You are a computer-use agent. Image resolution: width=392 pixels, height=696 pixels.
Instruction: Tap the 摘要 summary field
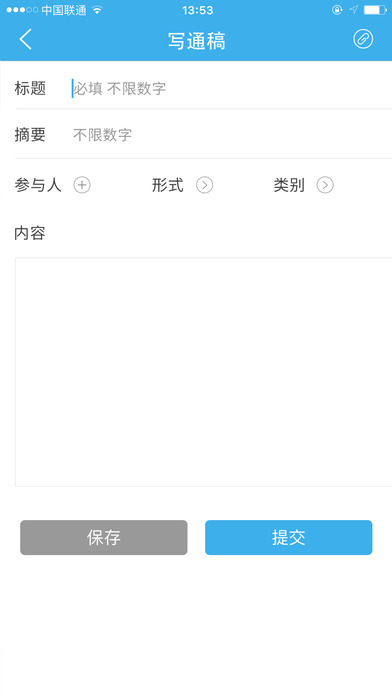[232, 135]
